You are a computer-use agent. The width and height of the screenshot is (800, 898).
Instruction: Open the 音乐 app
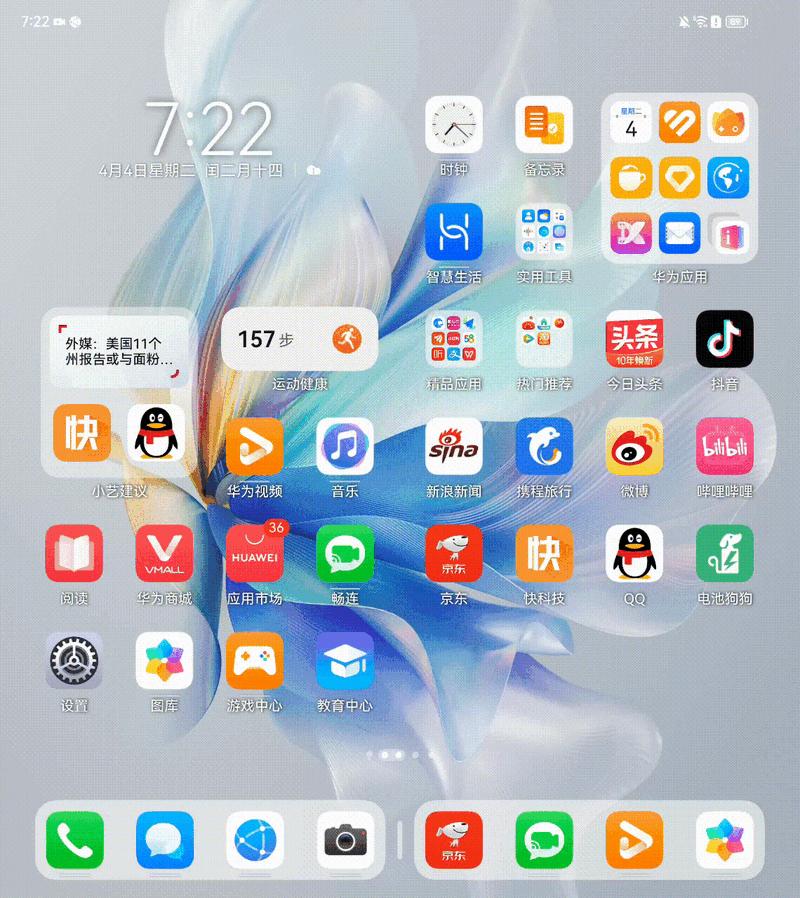coord(344,447)
